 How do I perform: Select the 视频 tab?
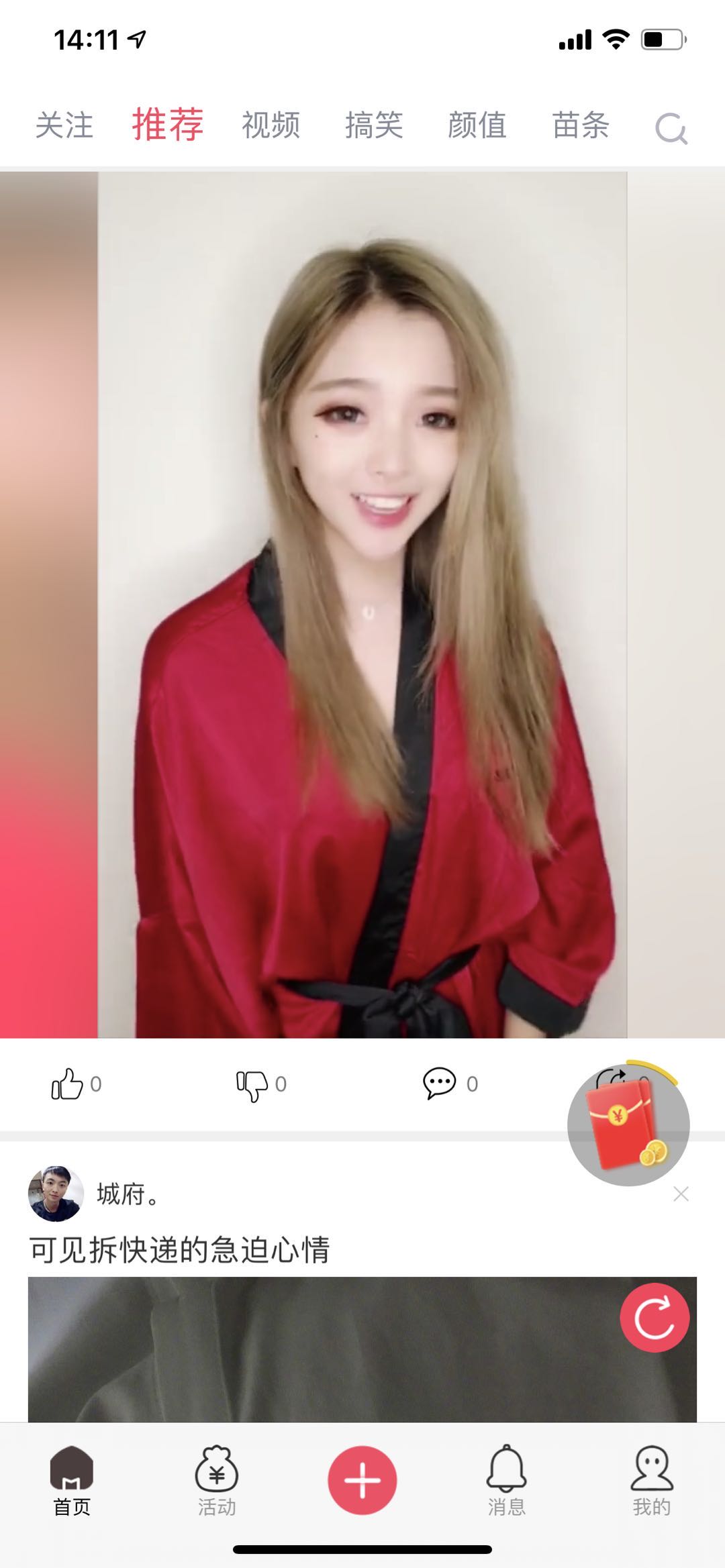271,125
